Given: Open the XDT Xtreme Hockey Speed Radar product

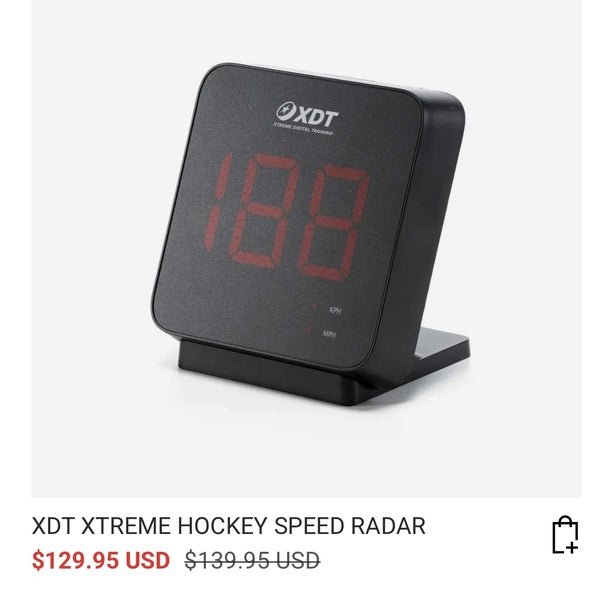Looking at the screenshot, I should pyautogui.click(x=229, y=526).
